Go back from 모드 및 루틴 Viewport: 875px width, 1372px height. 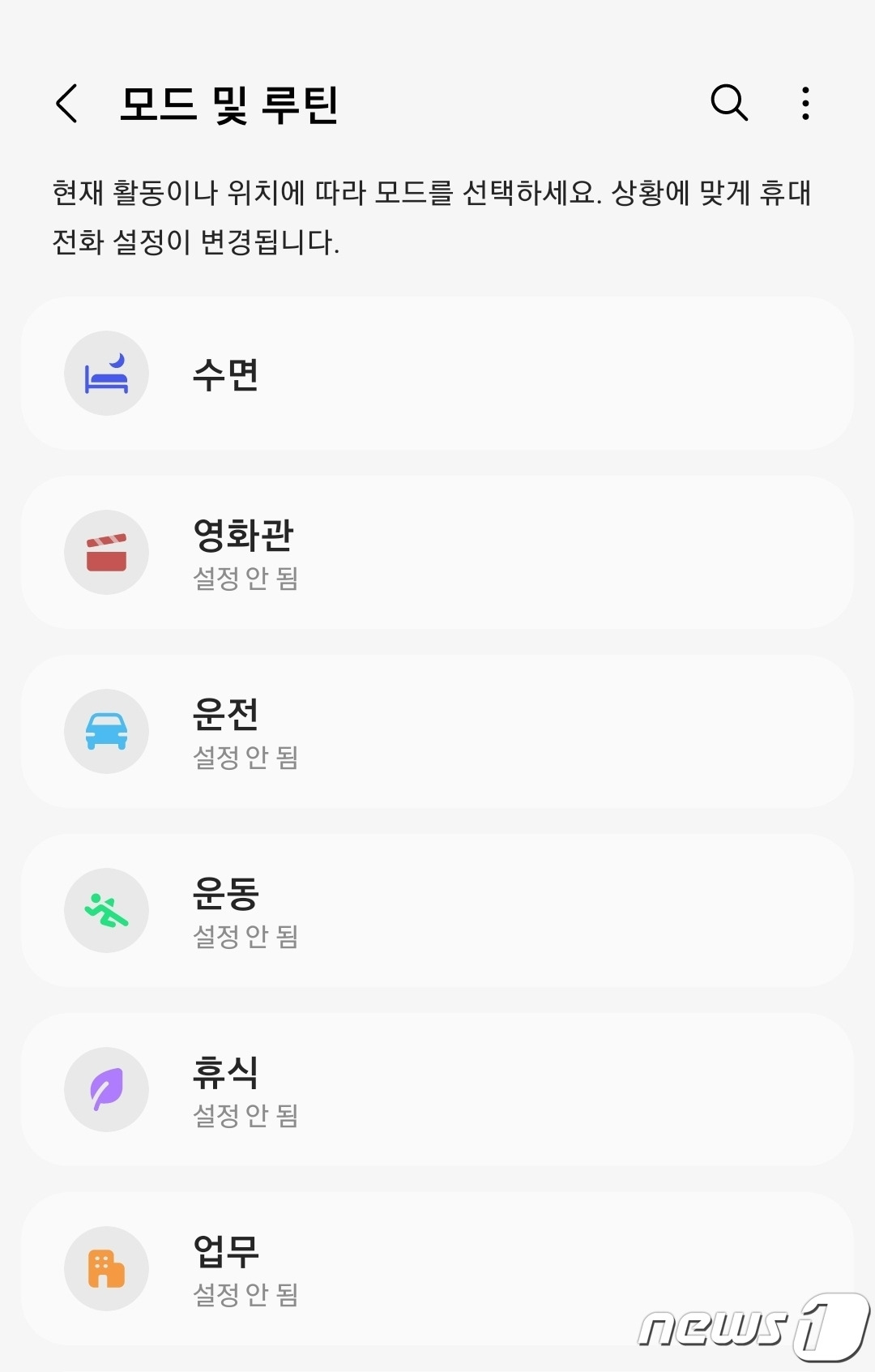click(67, 104)
